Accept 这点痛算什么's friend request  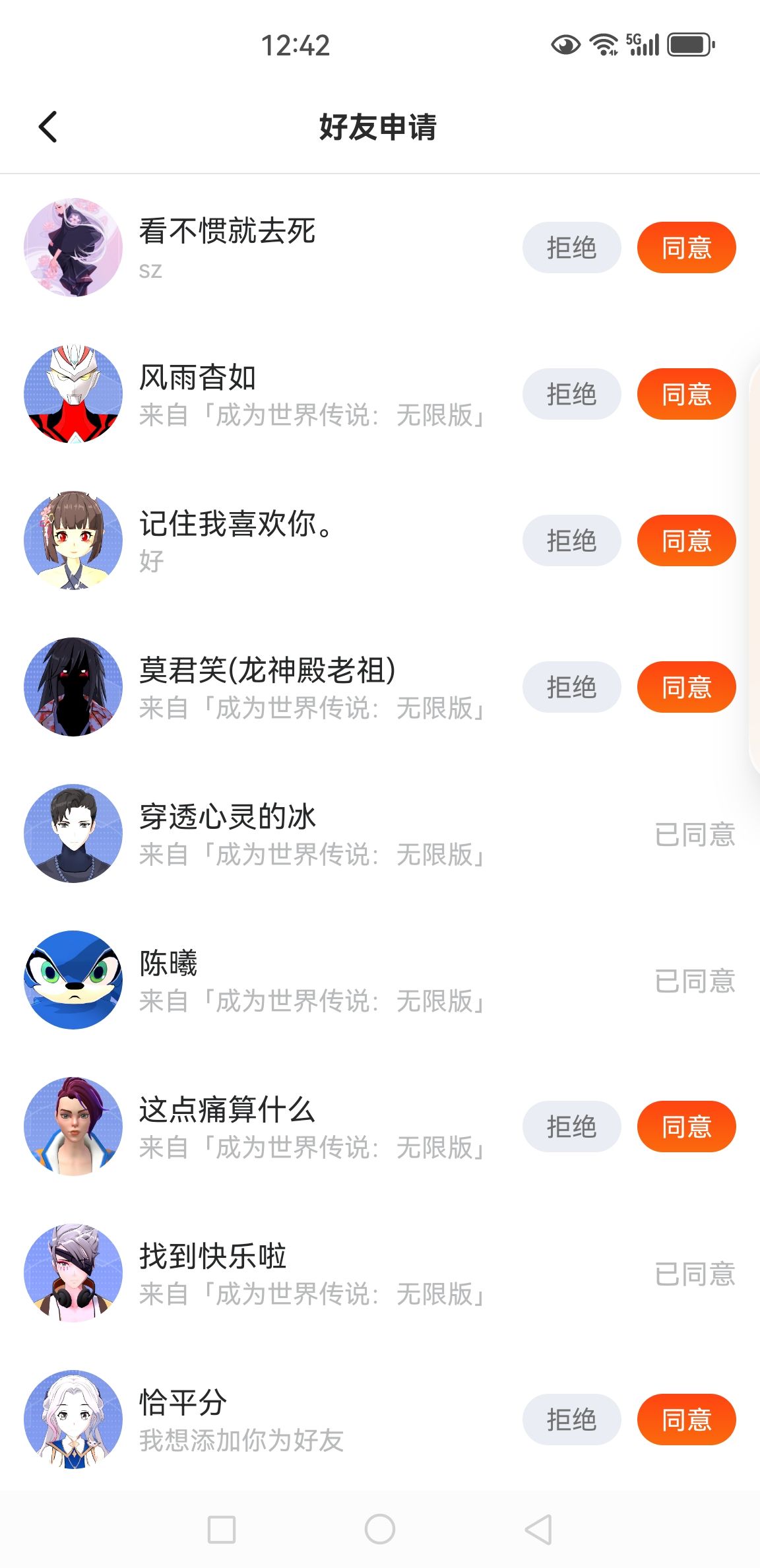[x=686, y=1127]
